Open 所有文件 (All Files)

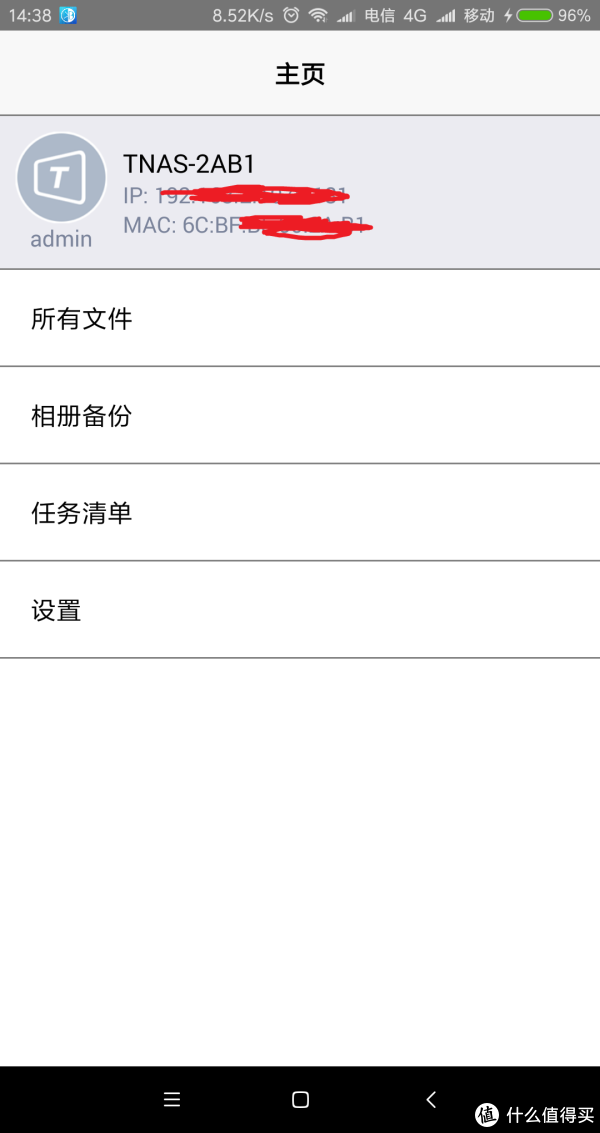point(300,318)
